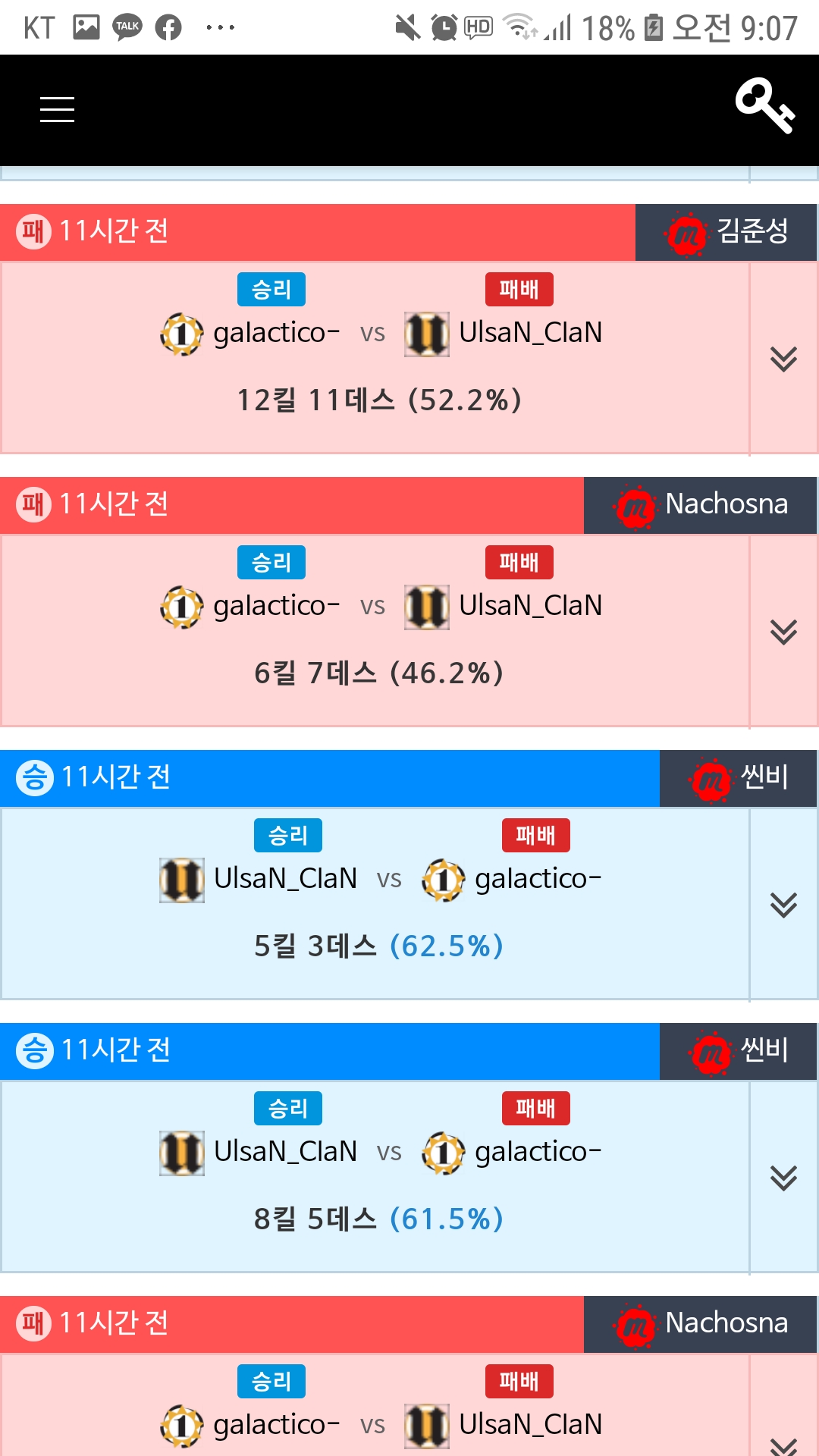Expand the 12킬 11데스 match details

pyautogui.click(x=783, y=358)
